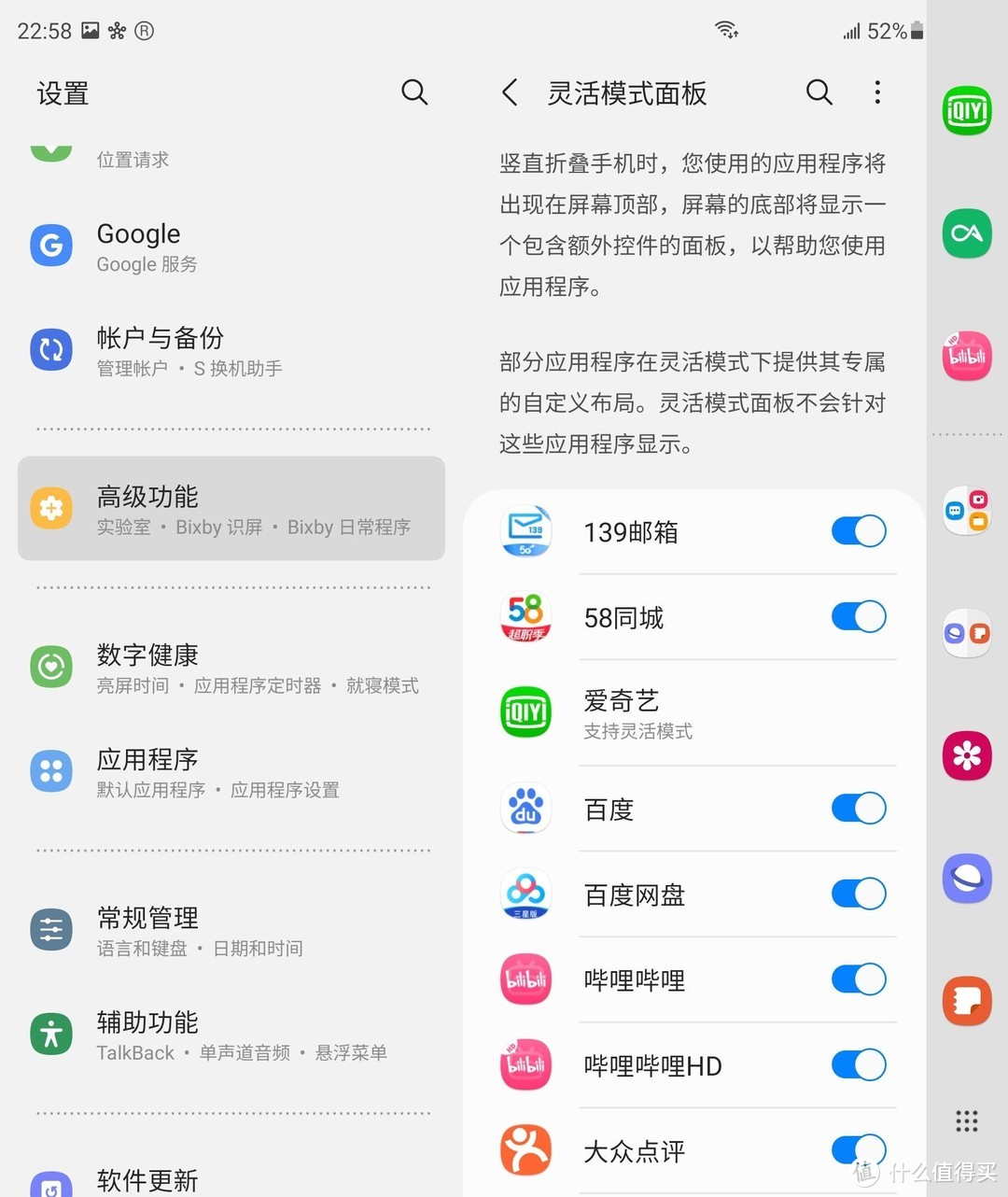Tap the Google icon in the Settings list
The height and width of the screenshot is (1197, 1008).
tap(51, 246)
